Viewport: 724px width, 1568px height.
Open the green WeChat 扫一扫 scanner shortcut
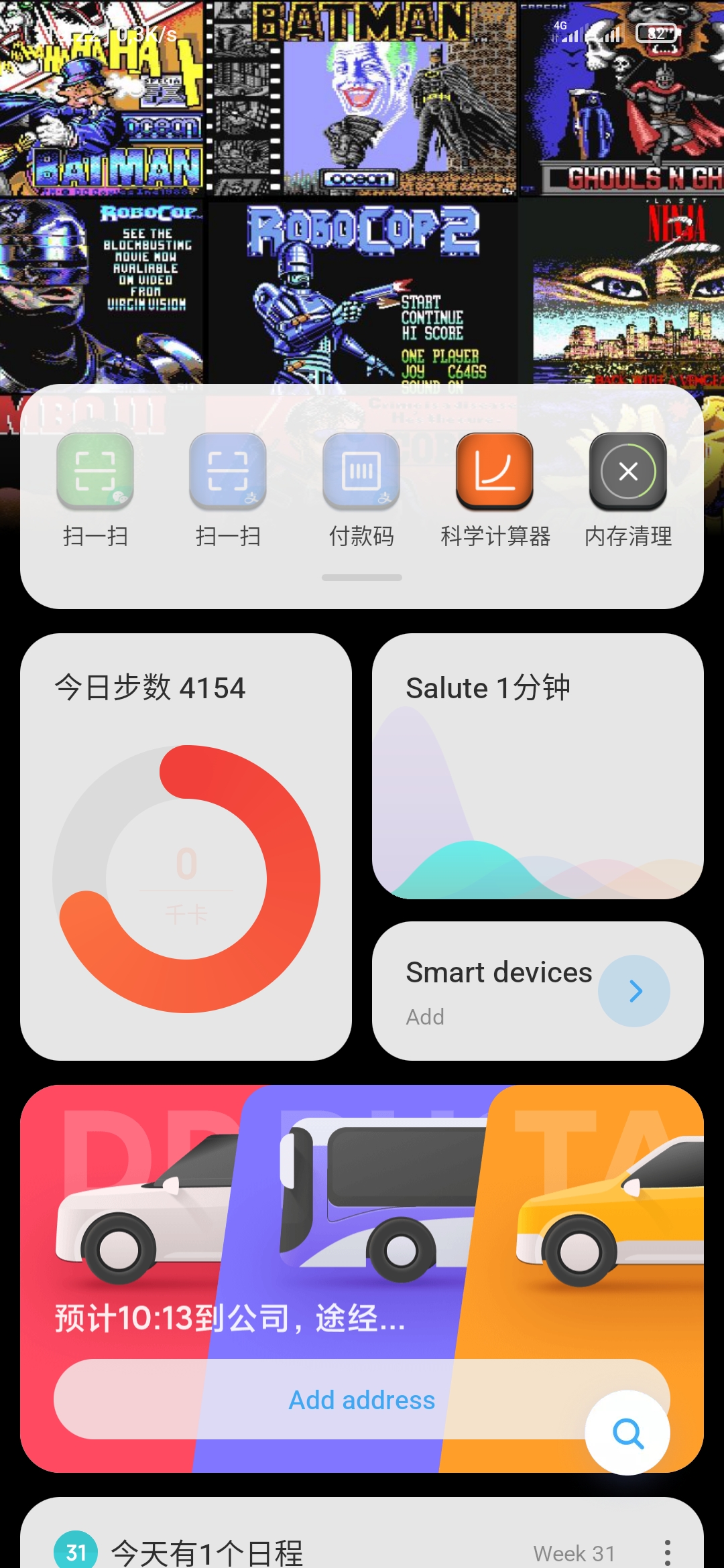click(95, 471)
